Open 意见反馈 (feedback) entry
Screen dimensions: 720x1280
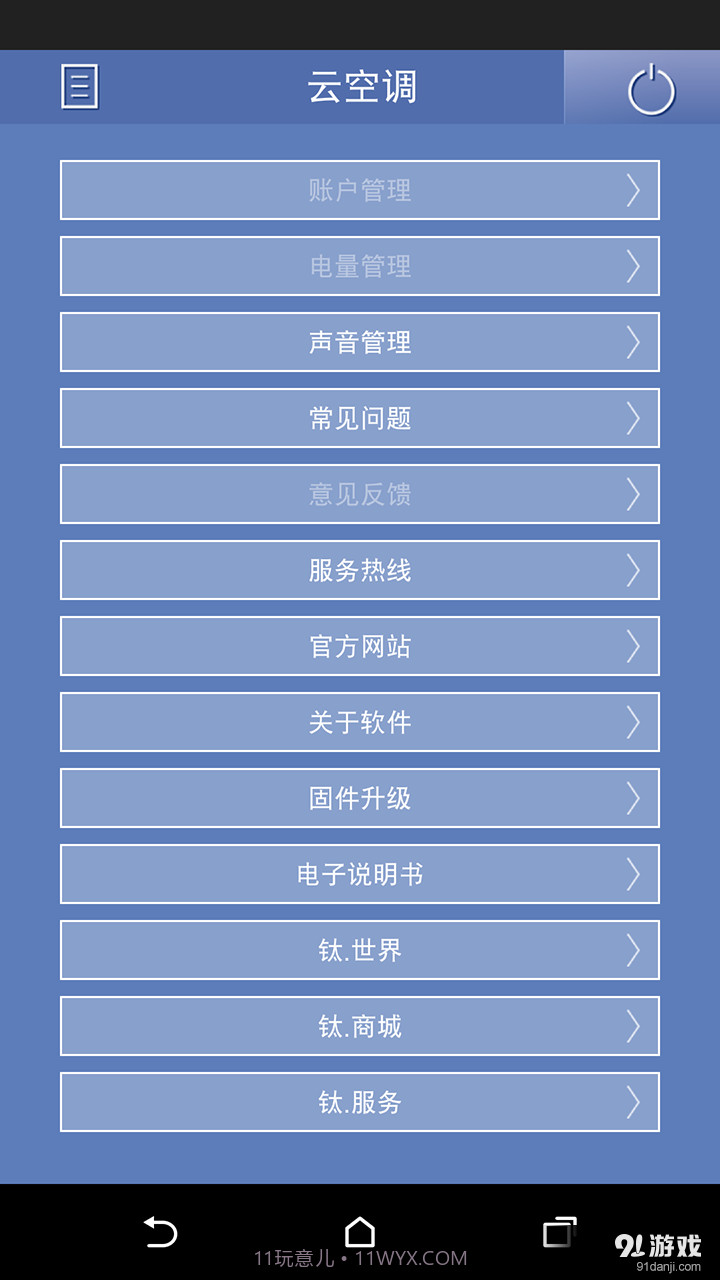click(360, 494)
